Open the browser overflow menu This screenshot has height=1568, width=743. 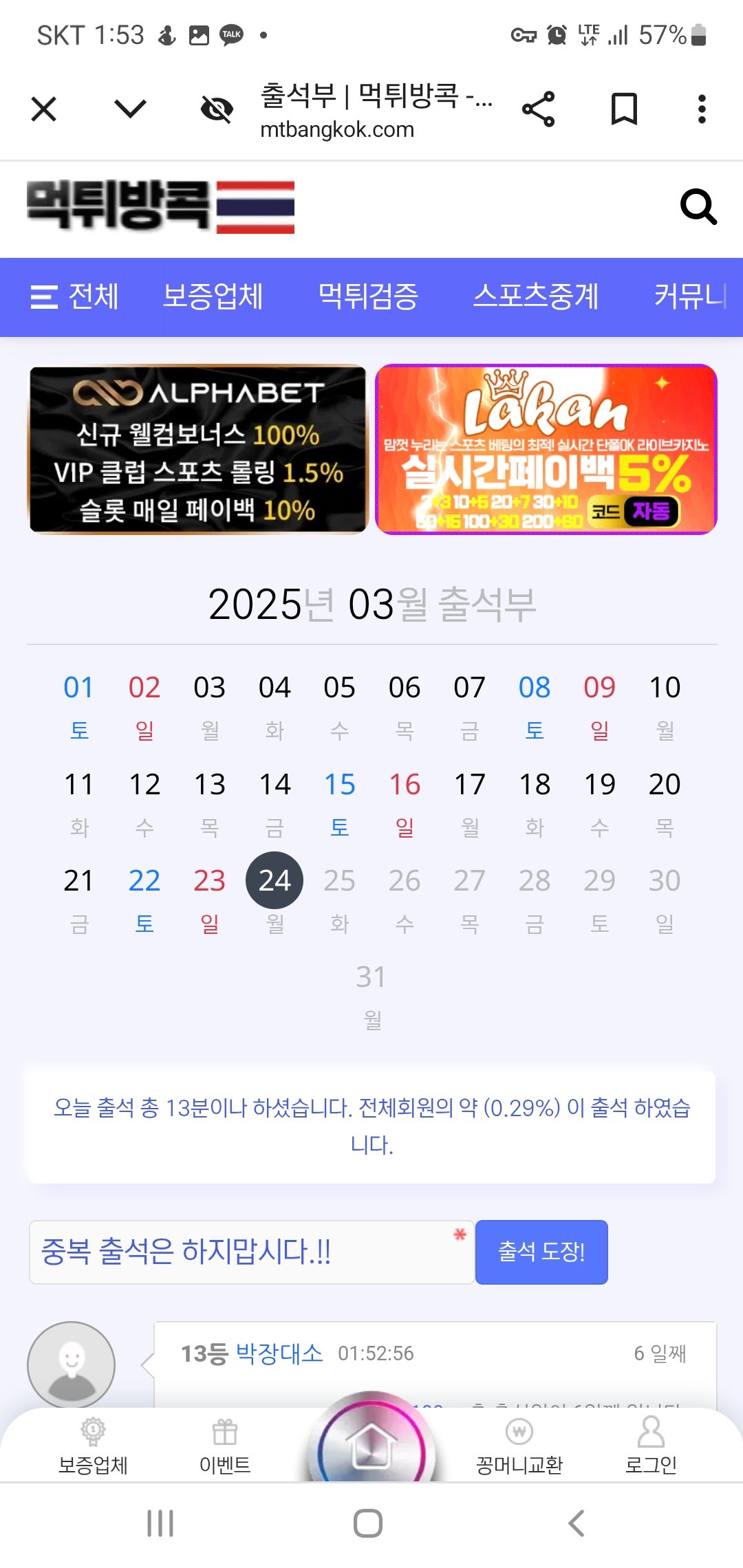[x=701, y=109]
